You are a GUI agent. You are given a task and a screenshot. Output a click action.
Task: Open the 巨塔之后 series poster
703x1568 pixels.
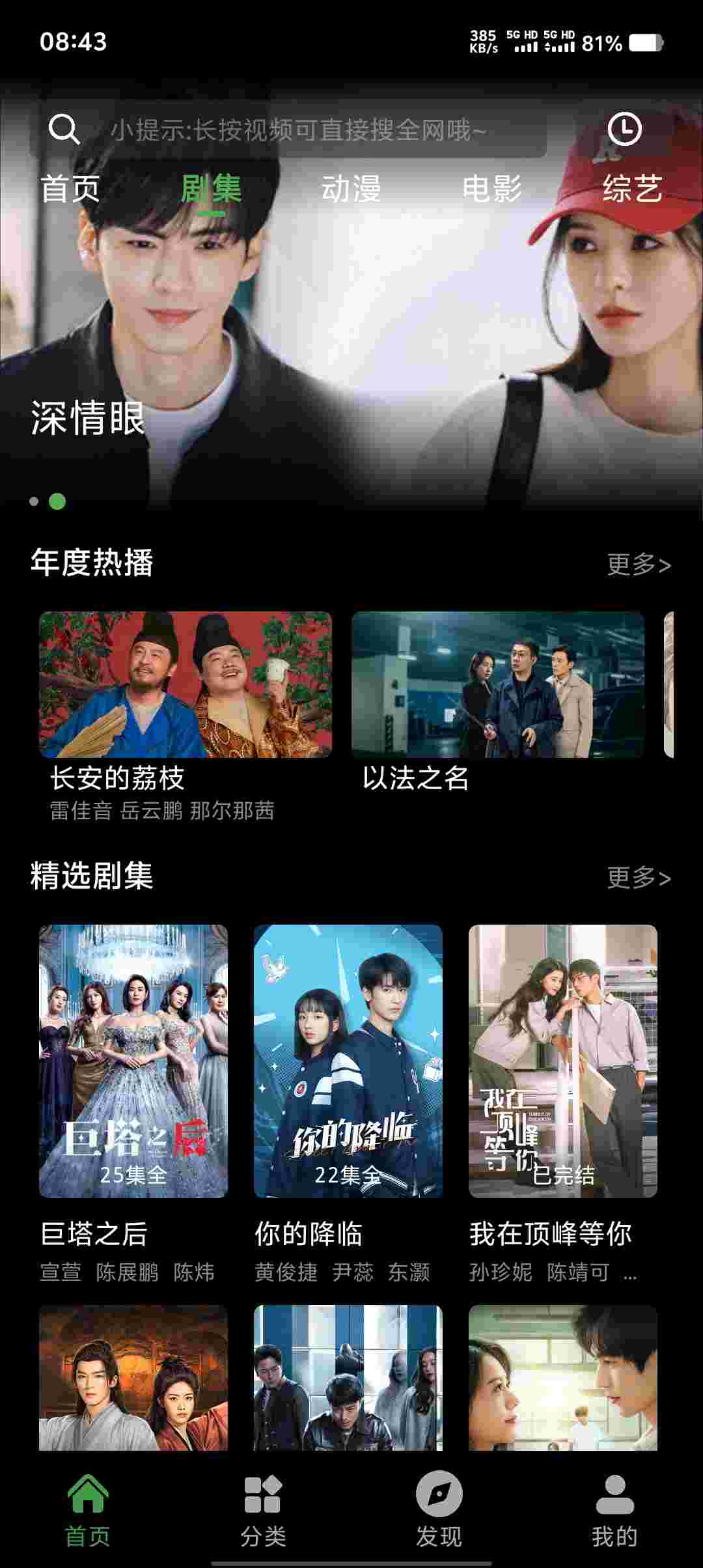pos(133,1061)
